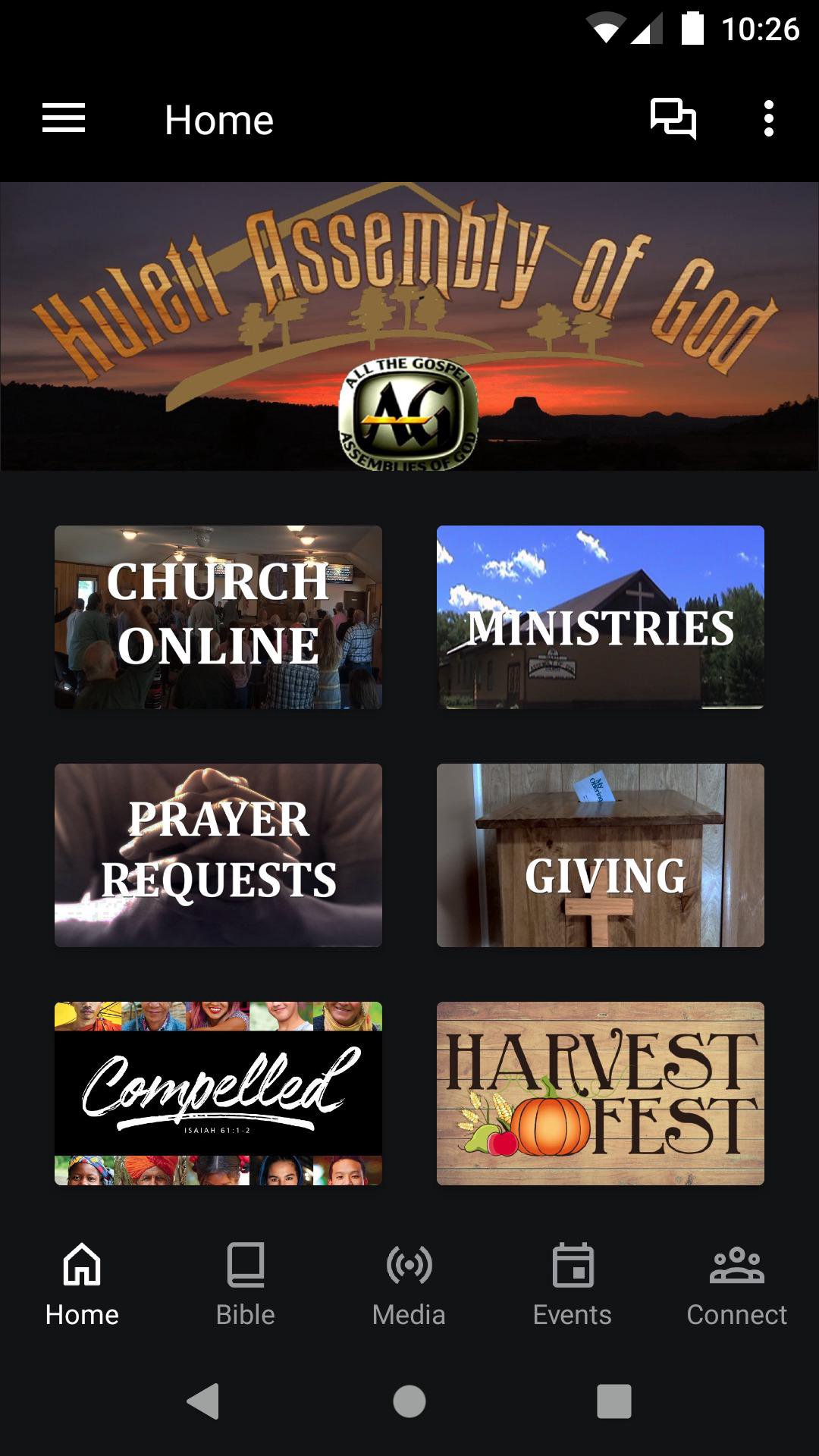Go to the Giving tile
Screen dimensions: 819x1456
(x=601, y=855)
